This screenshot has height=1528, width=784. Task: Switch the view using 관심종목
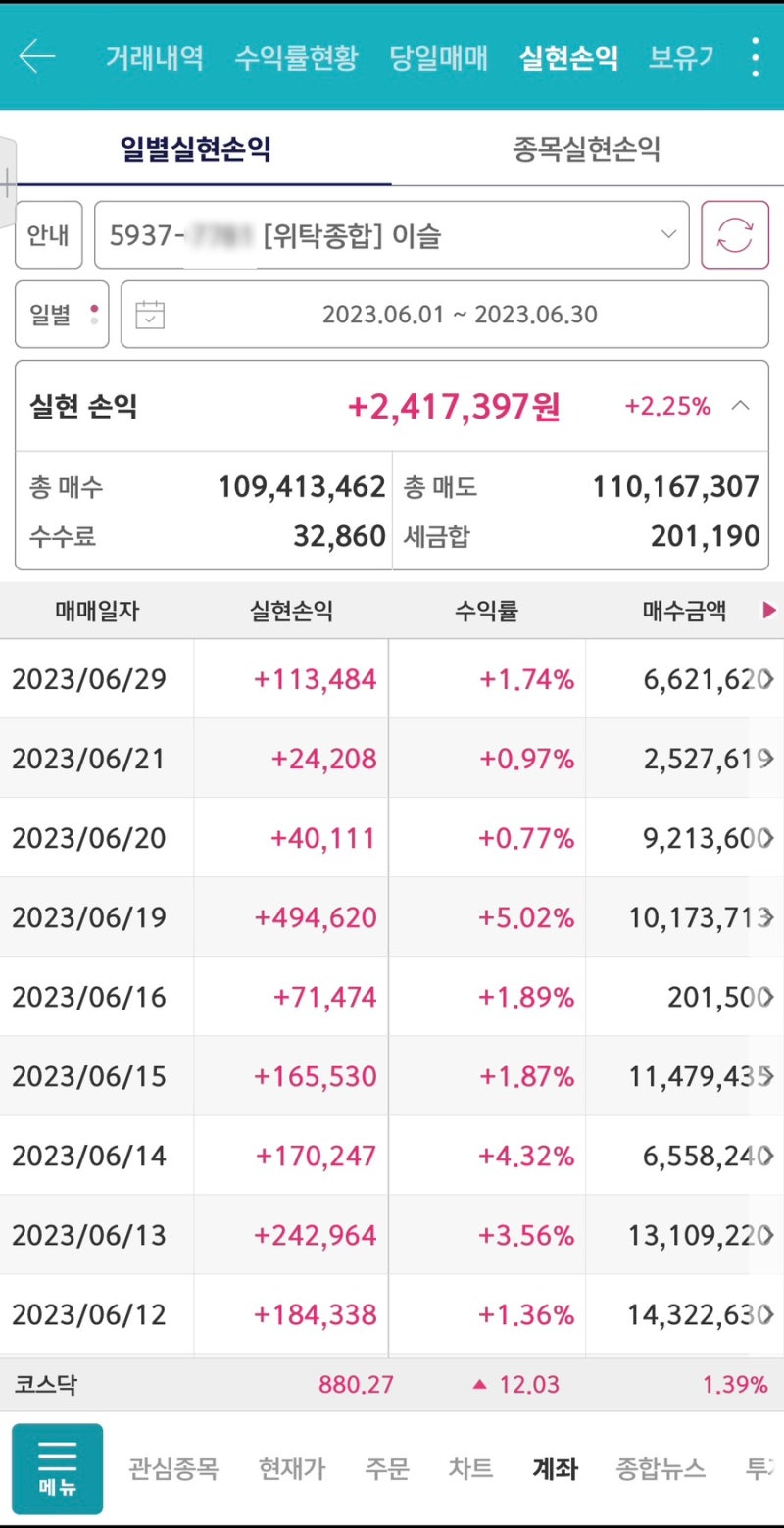click(x=173, y=1469)
